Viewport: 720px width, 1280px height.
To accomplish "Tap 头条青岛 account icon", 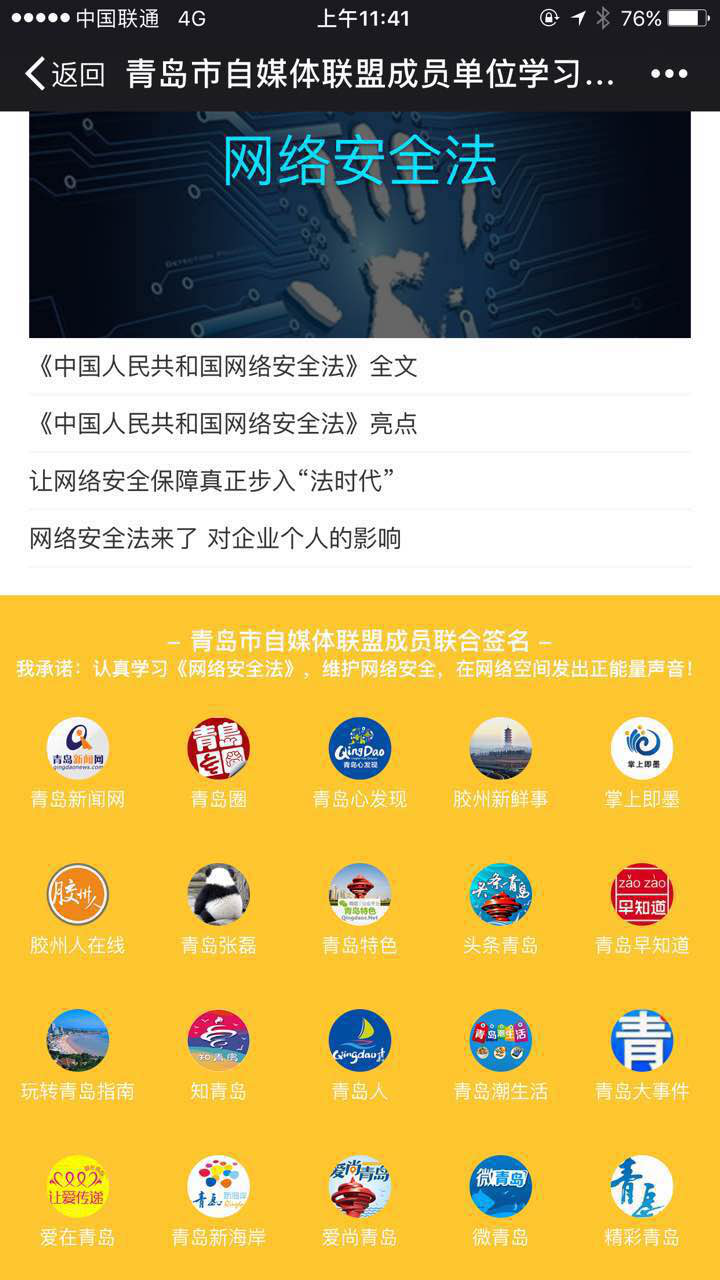I will (501, 894).
